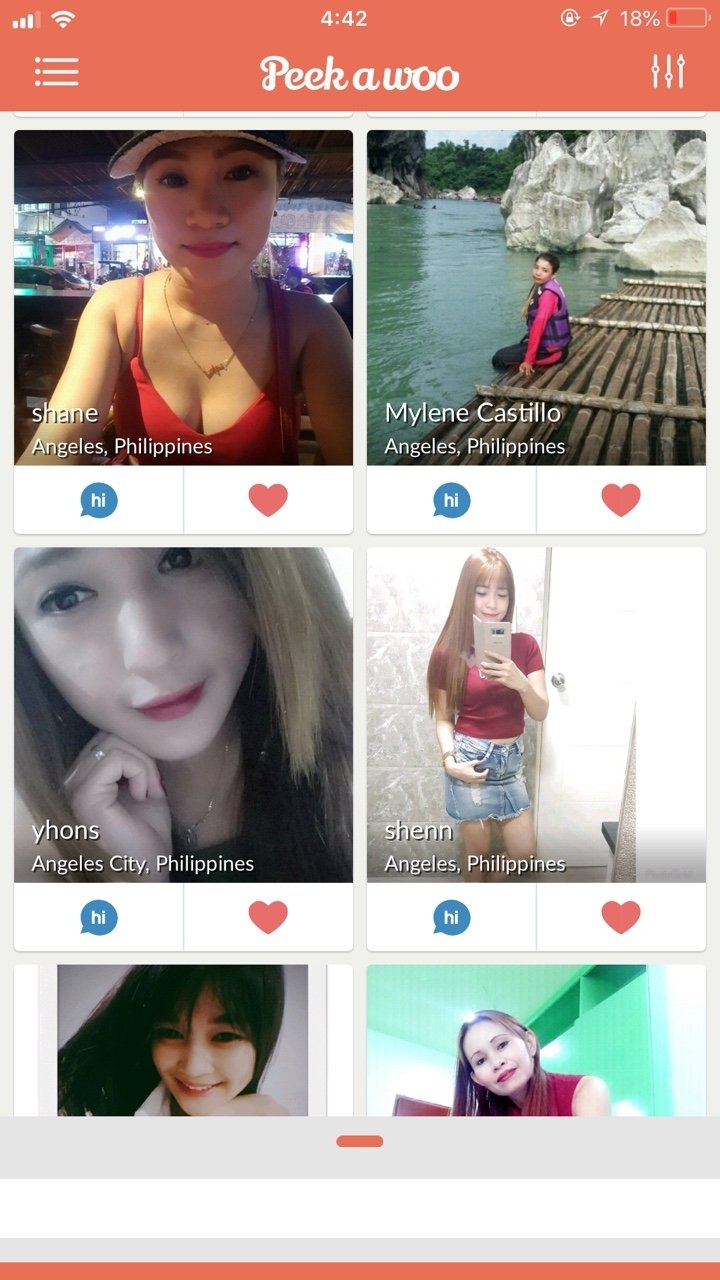The width and height of the screenshot is (720, 1280).
Task: Tap hi bubble under yhons
Action: tap(99, 917)
